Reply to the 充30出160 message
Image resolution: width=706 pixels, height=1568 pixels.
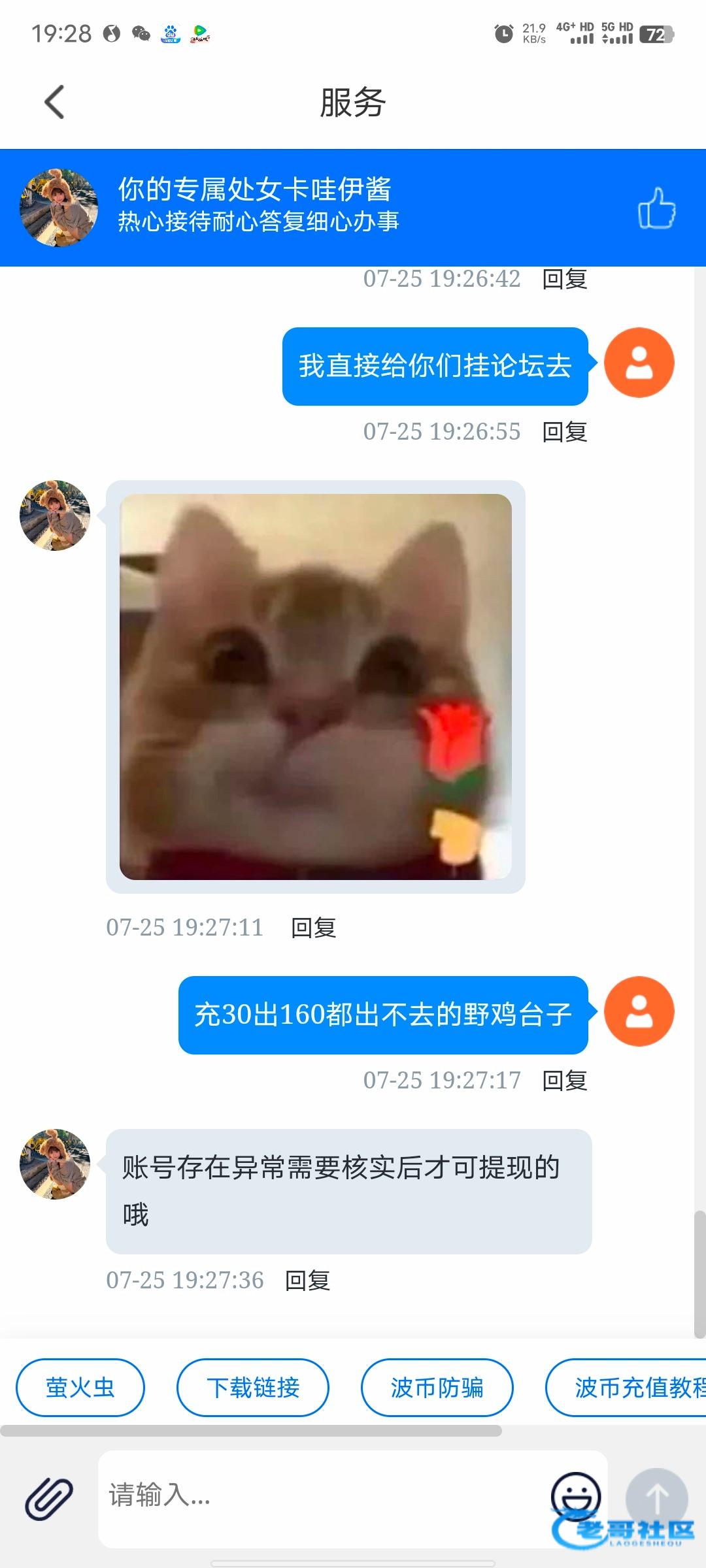pyautogui.click(x=565, y=1080)
